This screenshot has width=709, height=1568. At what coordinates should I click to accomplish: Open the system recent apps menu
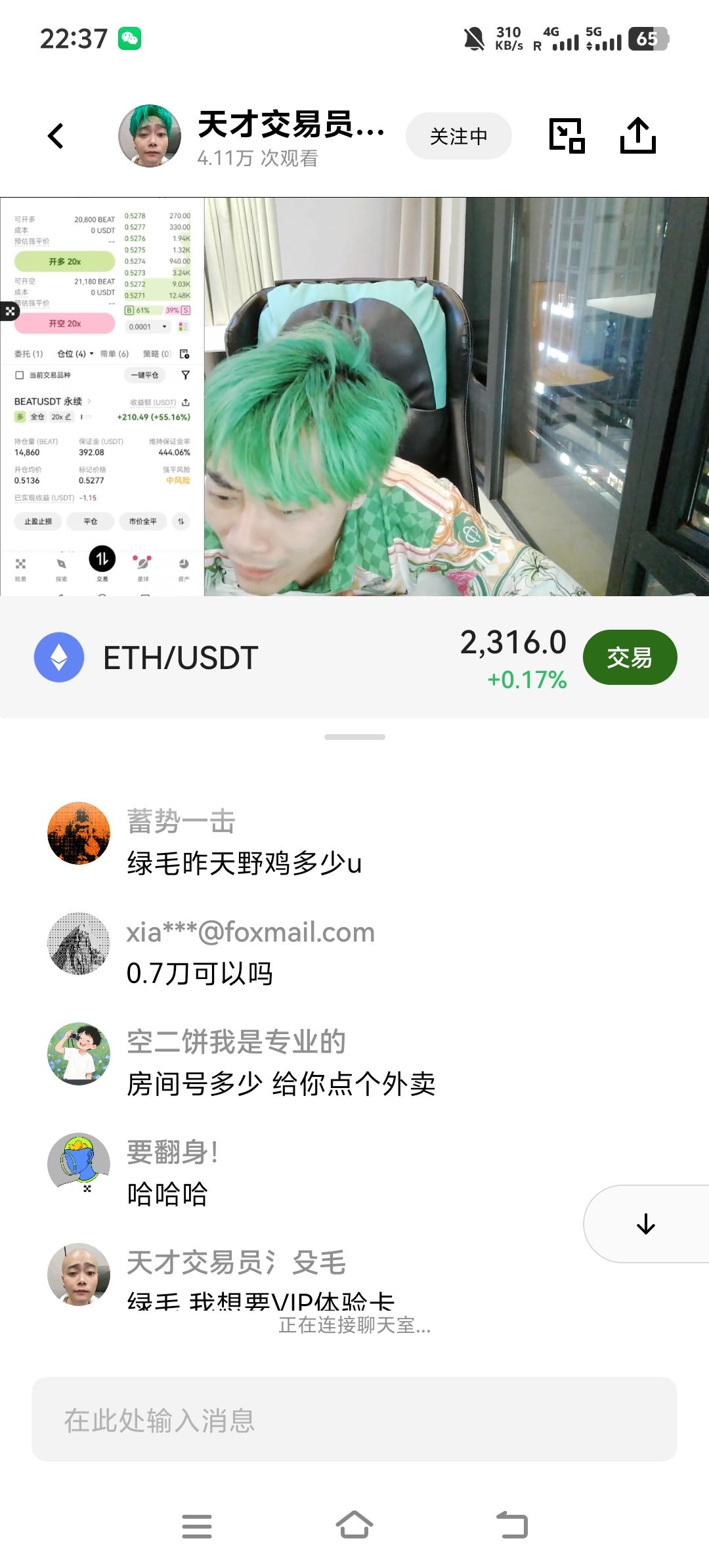(x=197, y=1526)
